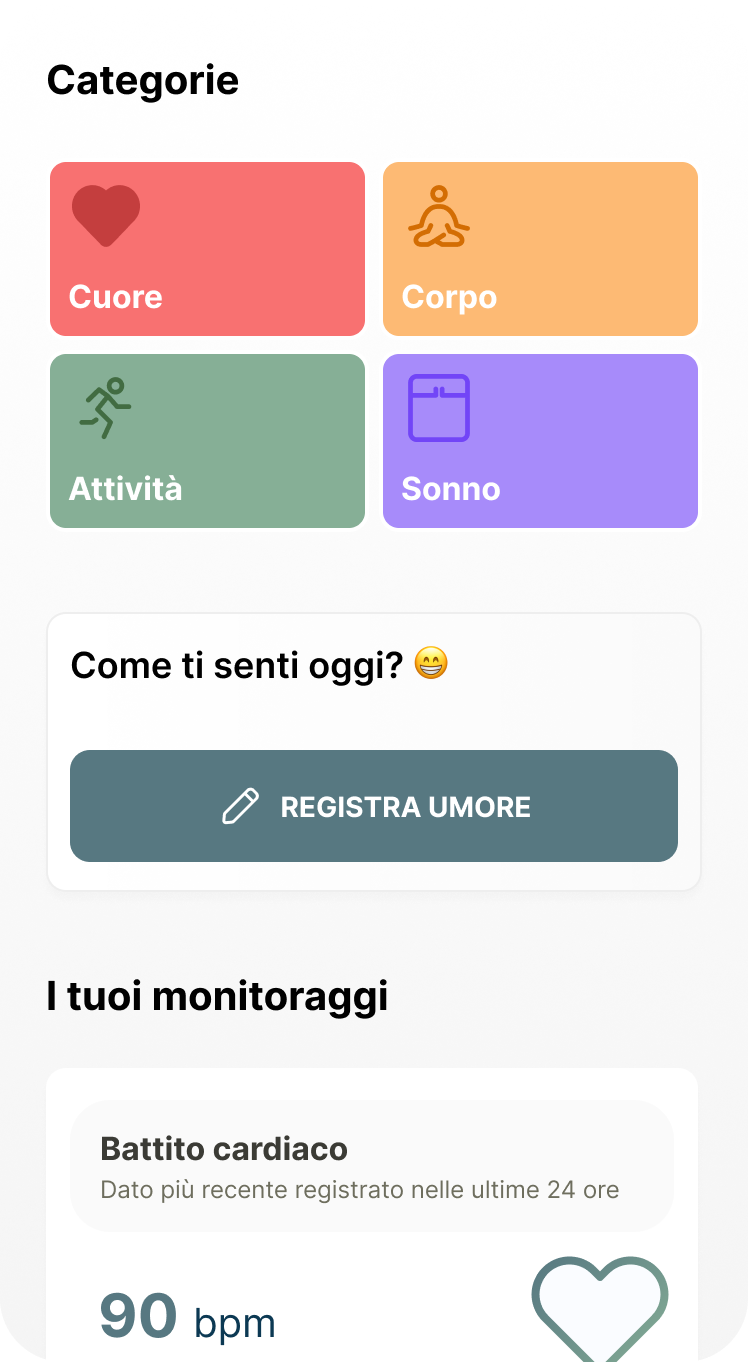Tap the Registra Umore button

[x=374, y=806]
